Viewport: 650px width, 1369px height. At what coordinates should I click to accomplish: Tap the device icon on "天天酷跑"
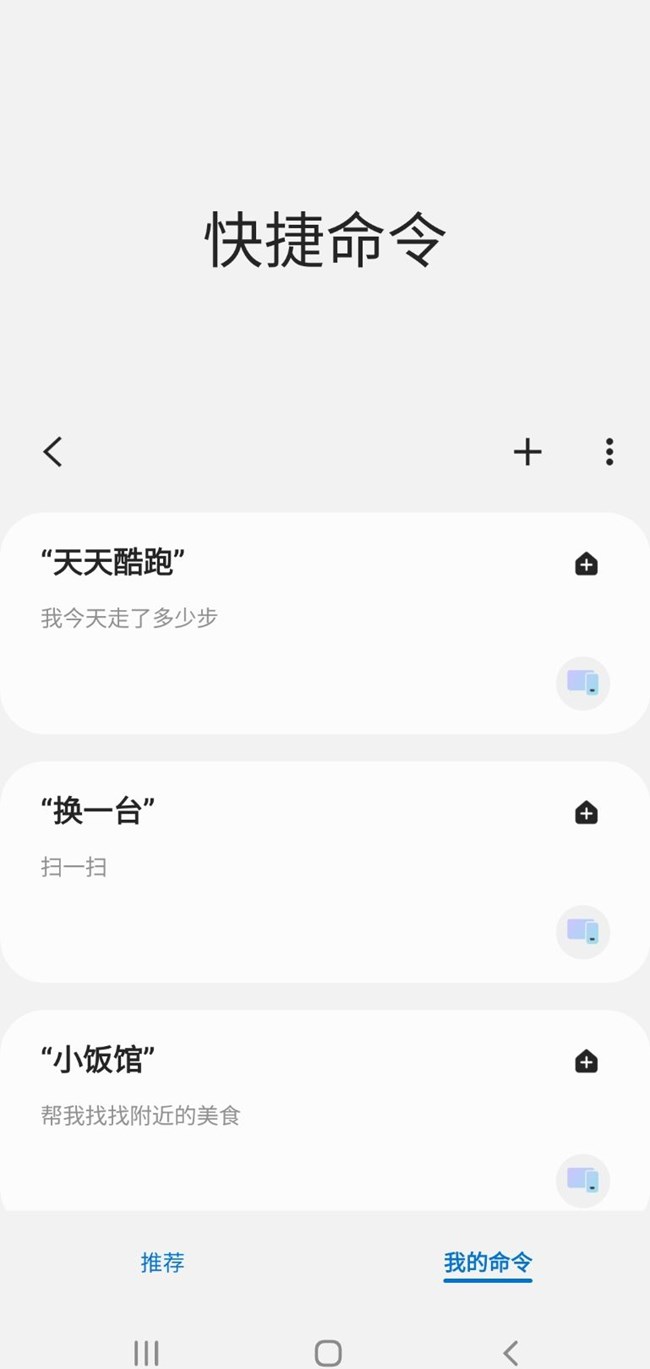pos(583,684)
